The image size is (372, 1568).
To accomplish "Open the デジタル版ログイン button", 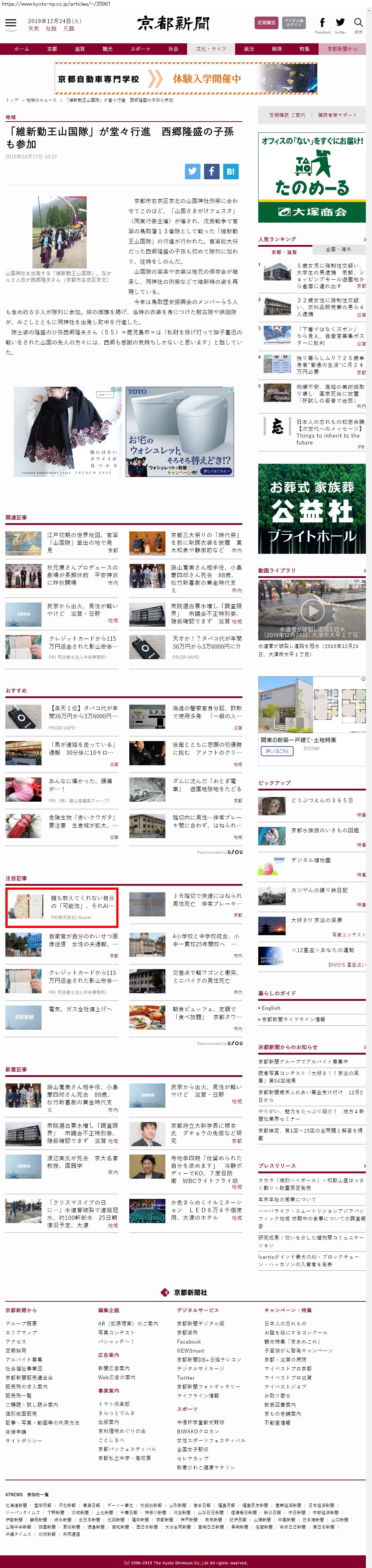I will click(x=294, y=23).
